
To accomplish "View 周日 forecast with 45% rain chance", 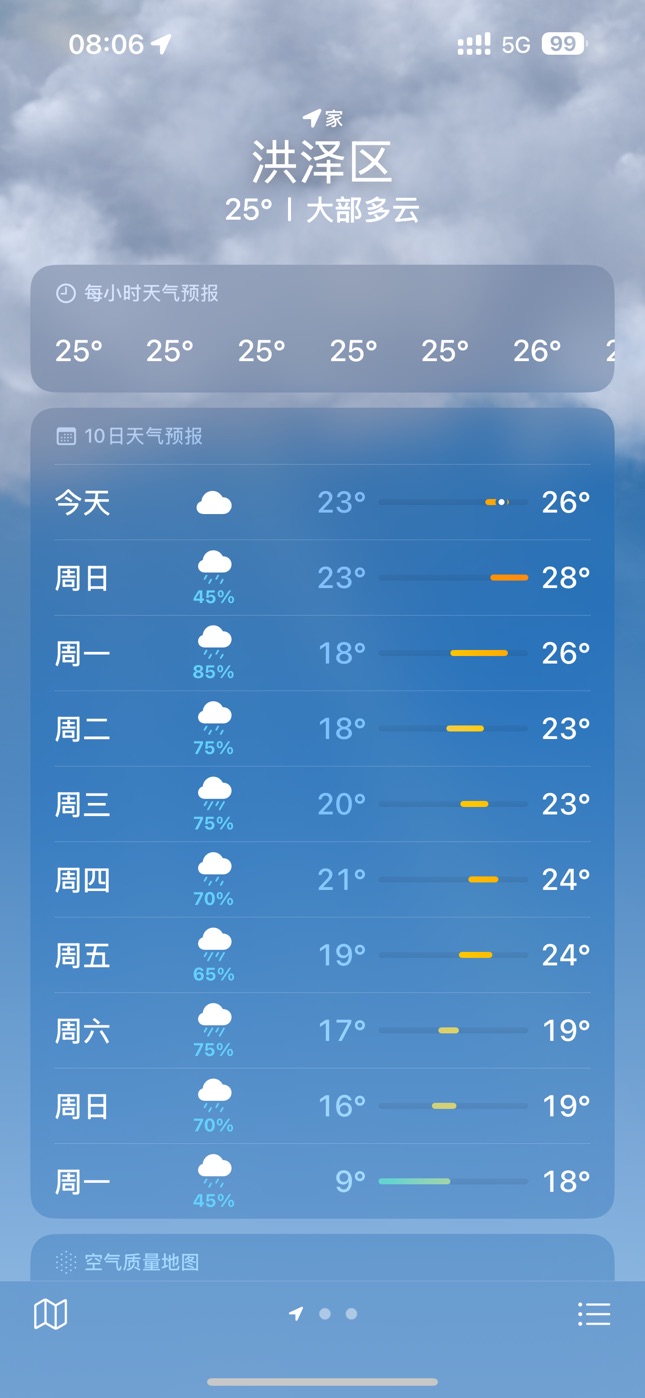I will pos(322,578).
